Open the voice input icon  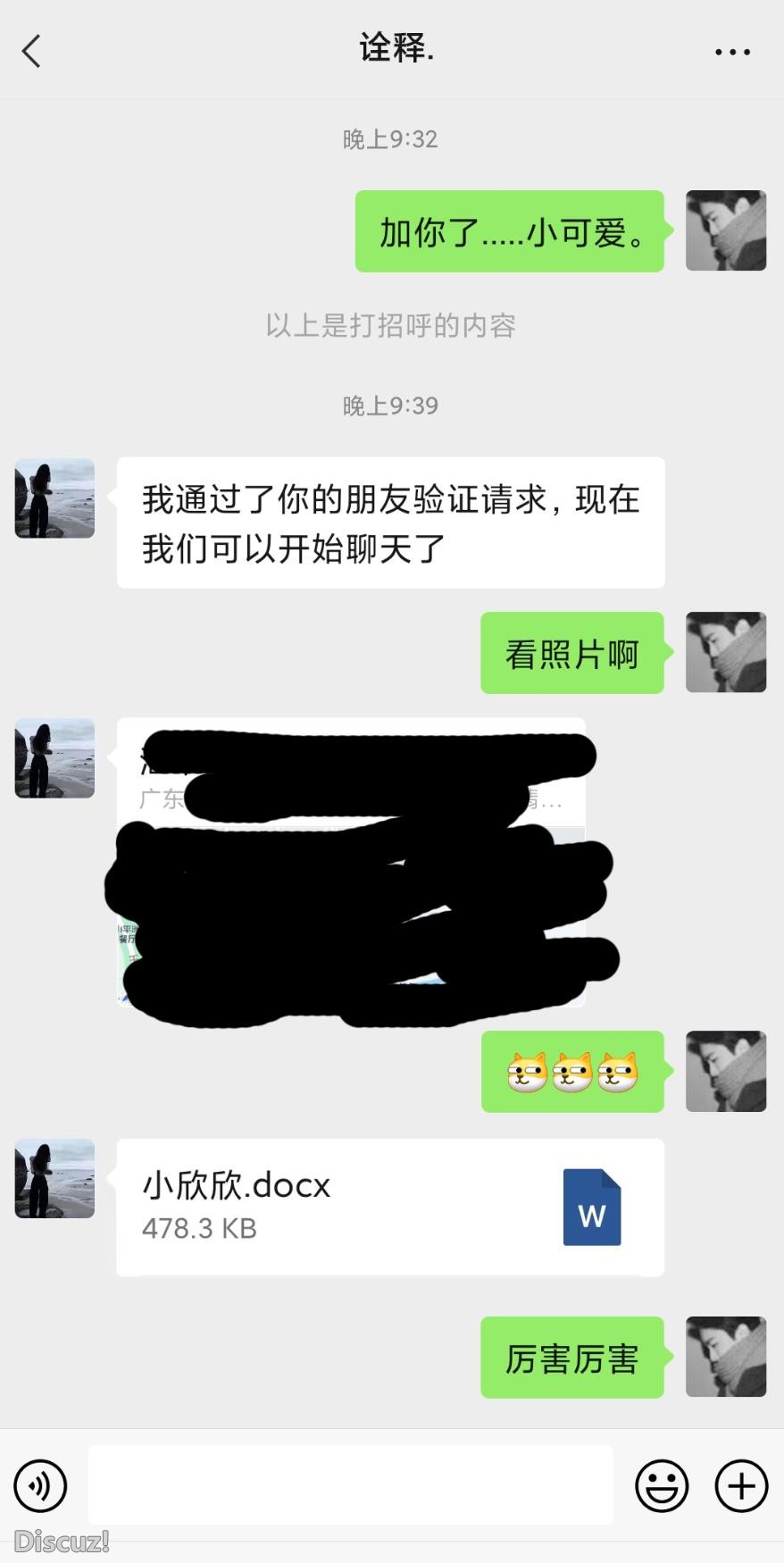[39, 1485]
